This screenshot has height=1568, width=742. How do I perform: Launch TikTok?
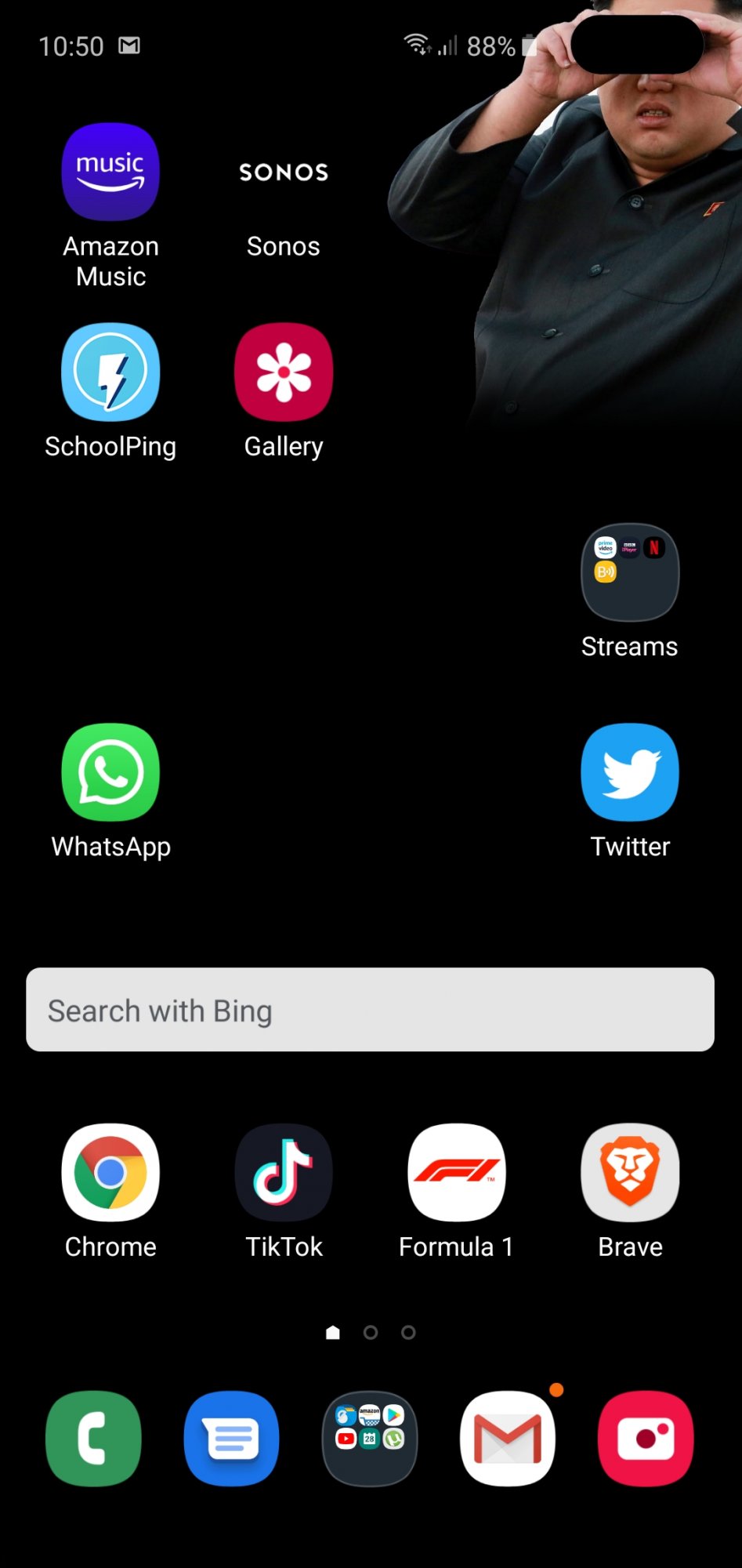click(284, 1173)
